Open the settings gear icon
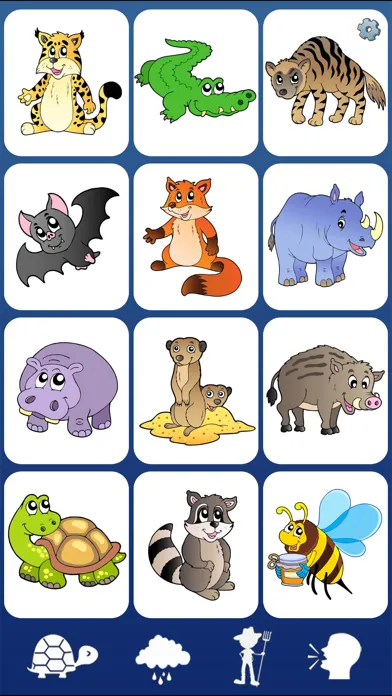 pyautogui.click(x=369, y=29)
